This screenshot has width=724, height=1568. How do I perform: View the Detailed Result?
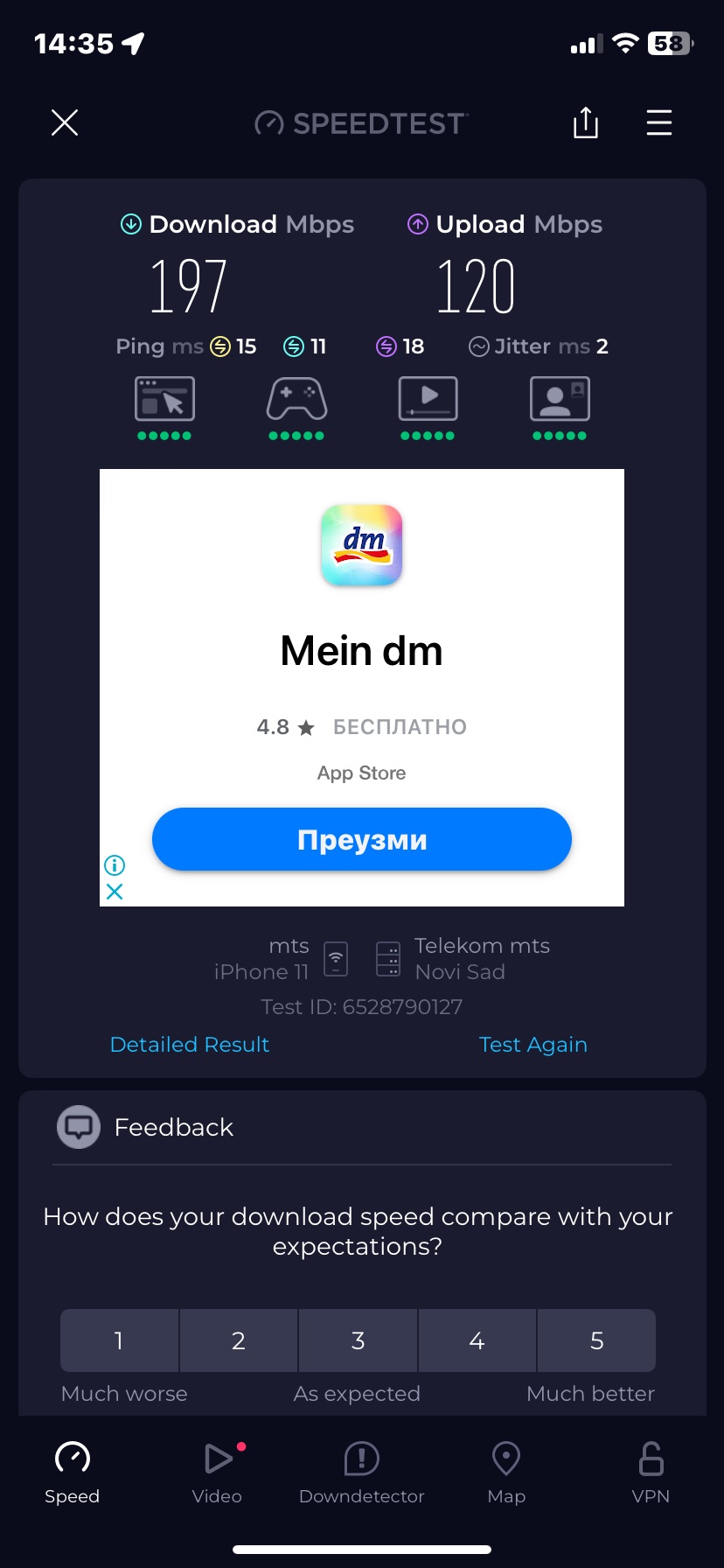tap(190, 1045)
